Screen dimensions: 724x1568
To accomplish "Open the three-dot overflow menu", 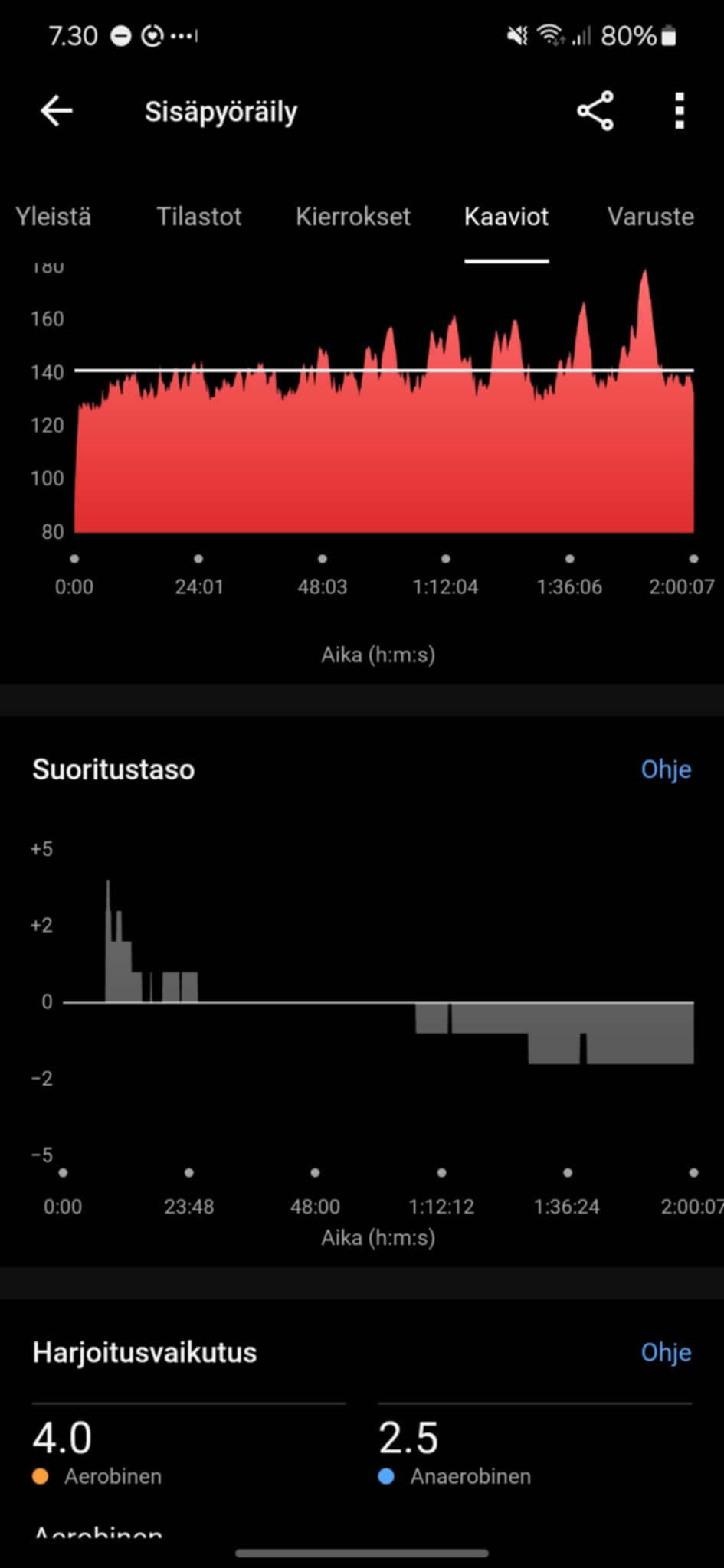I will tap(679, 111).
